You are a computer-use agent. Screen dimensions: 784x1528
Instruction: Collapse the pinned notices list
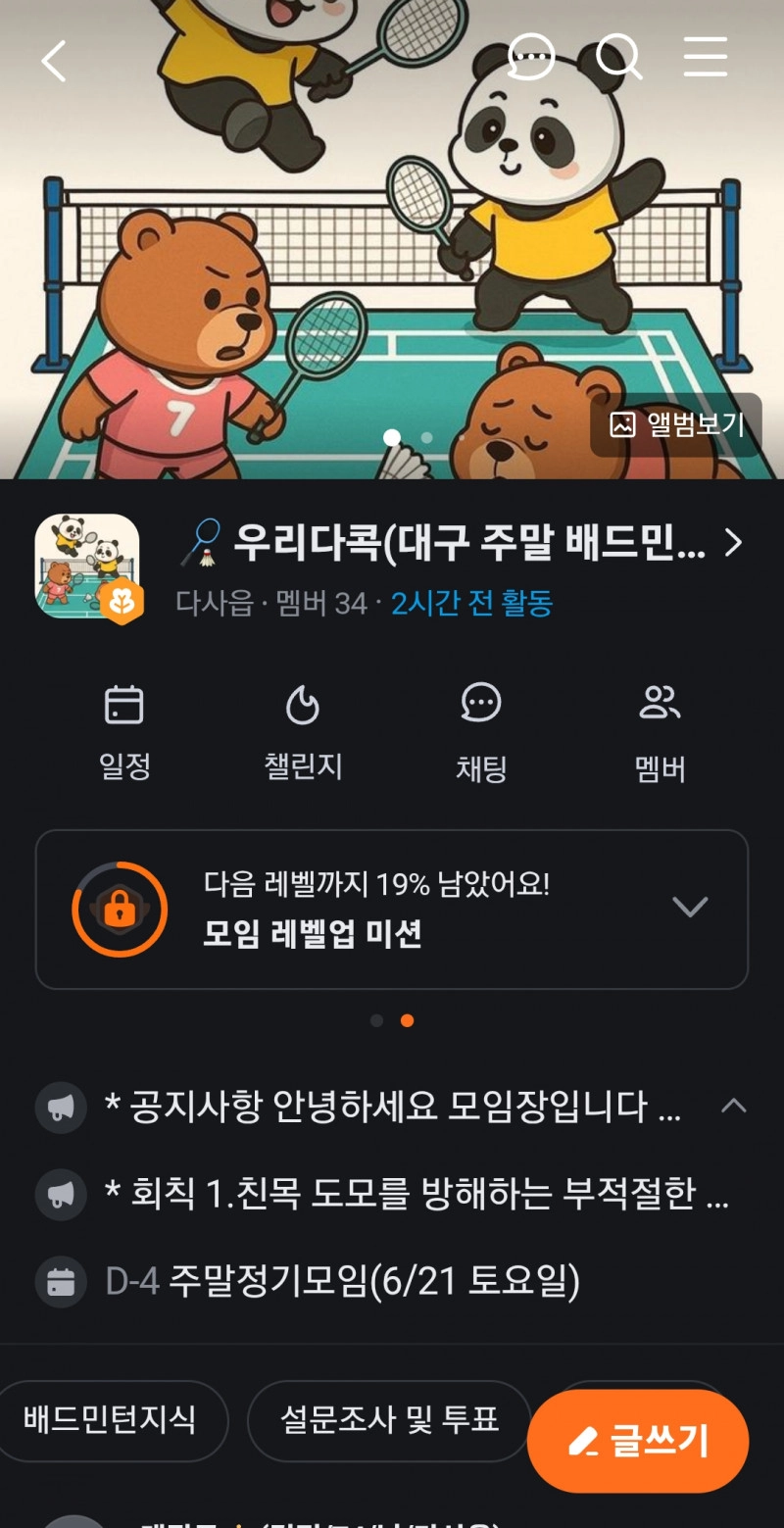tap(733, 1107)
